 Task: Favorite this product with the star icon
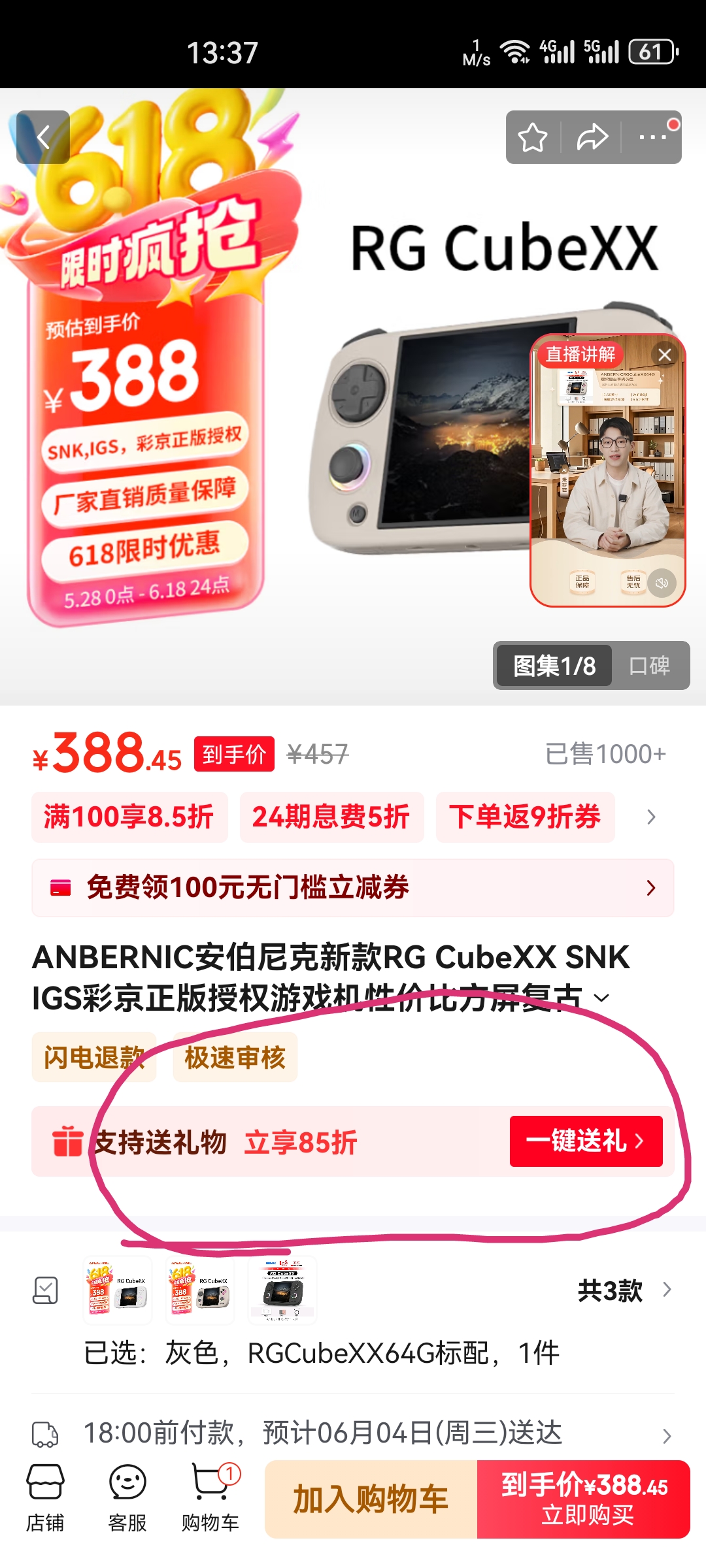(532, 137)
